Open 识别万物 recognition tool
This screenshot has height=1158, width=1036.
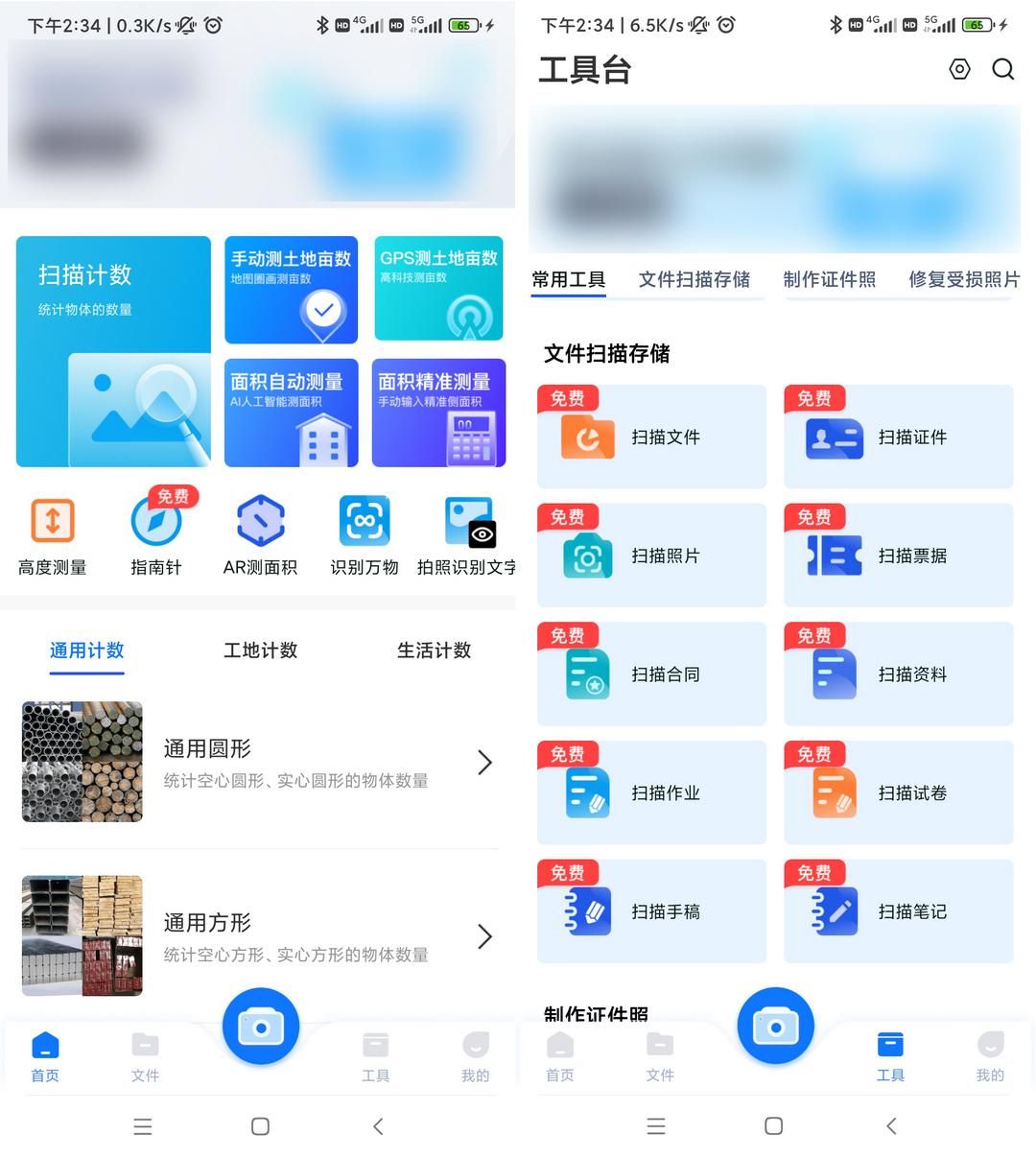365,535
